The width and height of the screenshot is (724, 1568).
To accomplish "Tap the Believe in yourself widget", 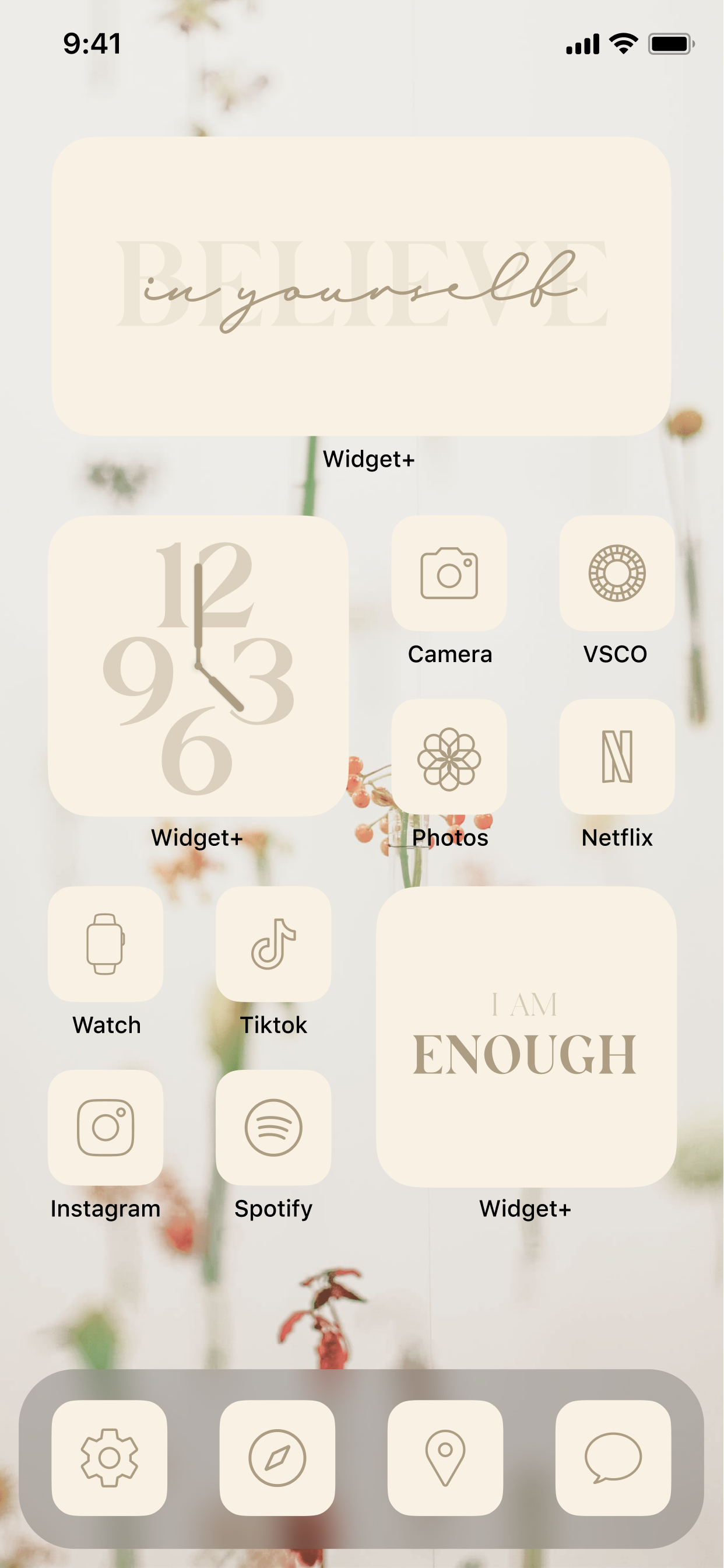I will [361, 286].
